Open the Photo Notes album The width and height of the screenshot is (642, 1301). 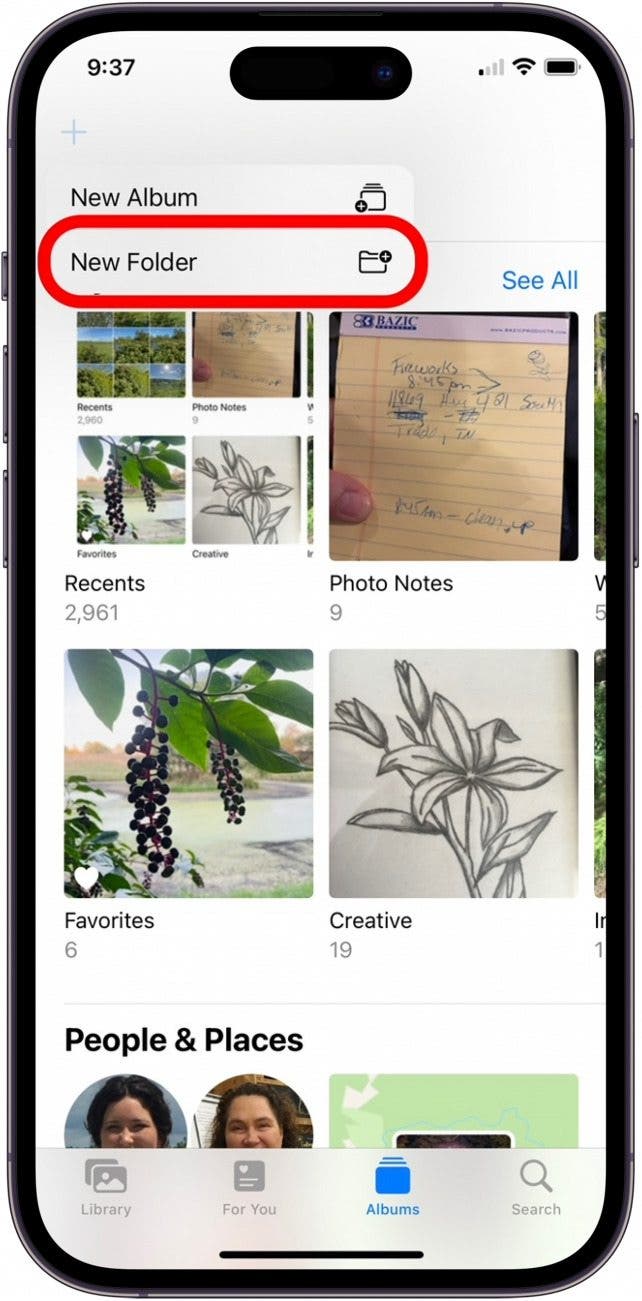(x=453, y=436)
